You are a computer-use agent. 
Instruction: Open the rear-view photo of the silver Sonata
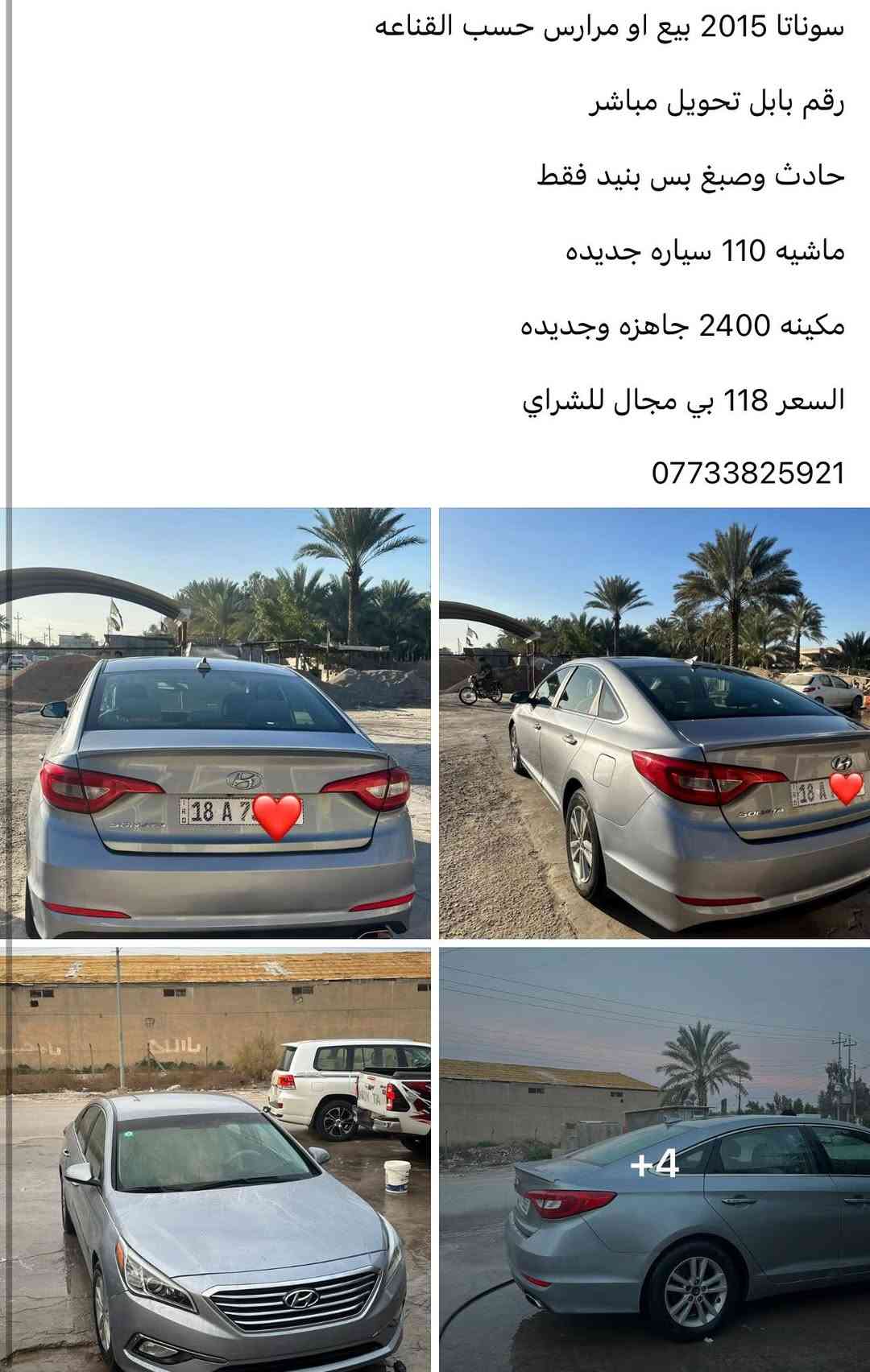click(215, 722)
